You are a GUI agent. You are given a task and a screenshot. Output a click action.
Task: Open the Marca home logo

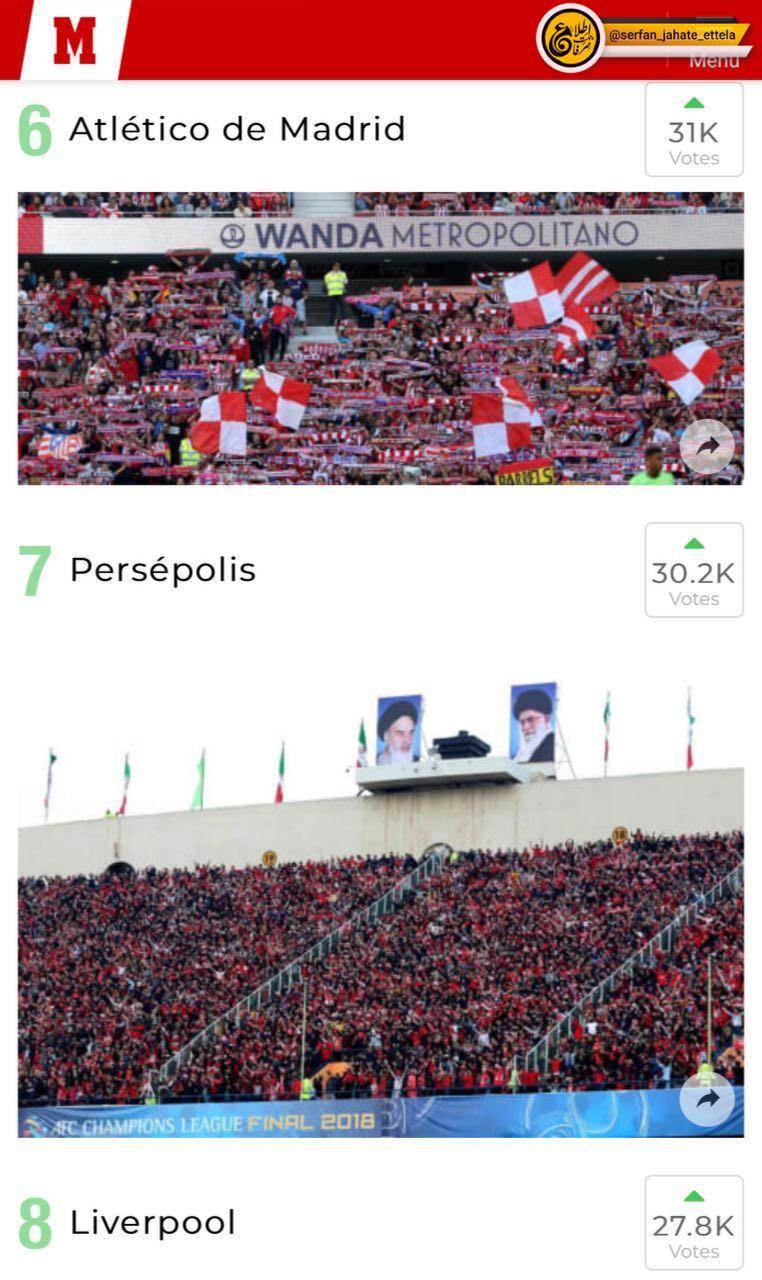point(74,40)
